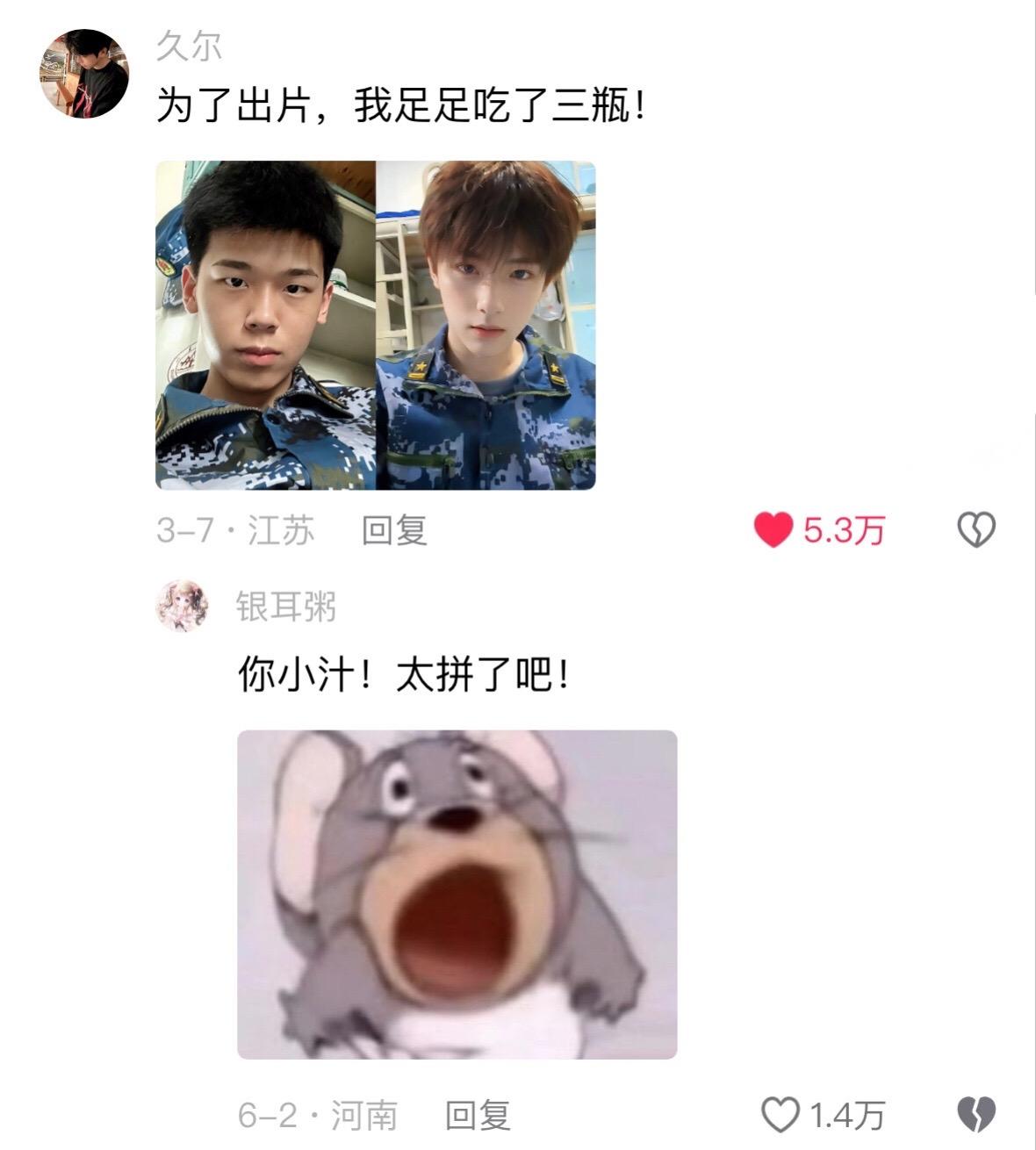1036x1150 pixels.
Task: Reply to 银耳粥's comment
Action: coord(478,1116)
